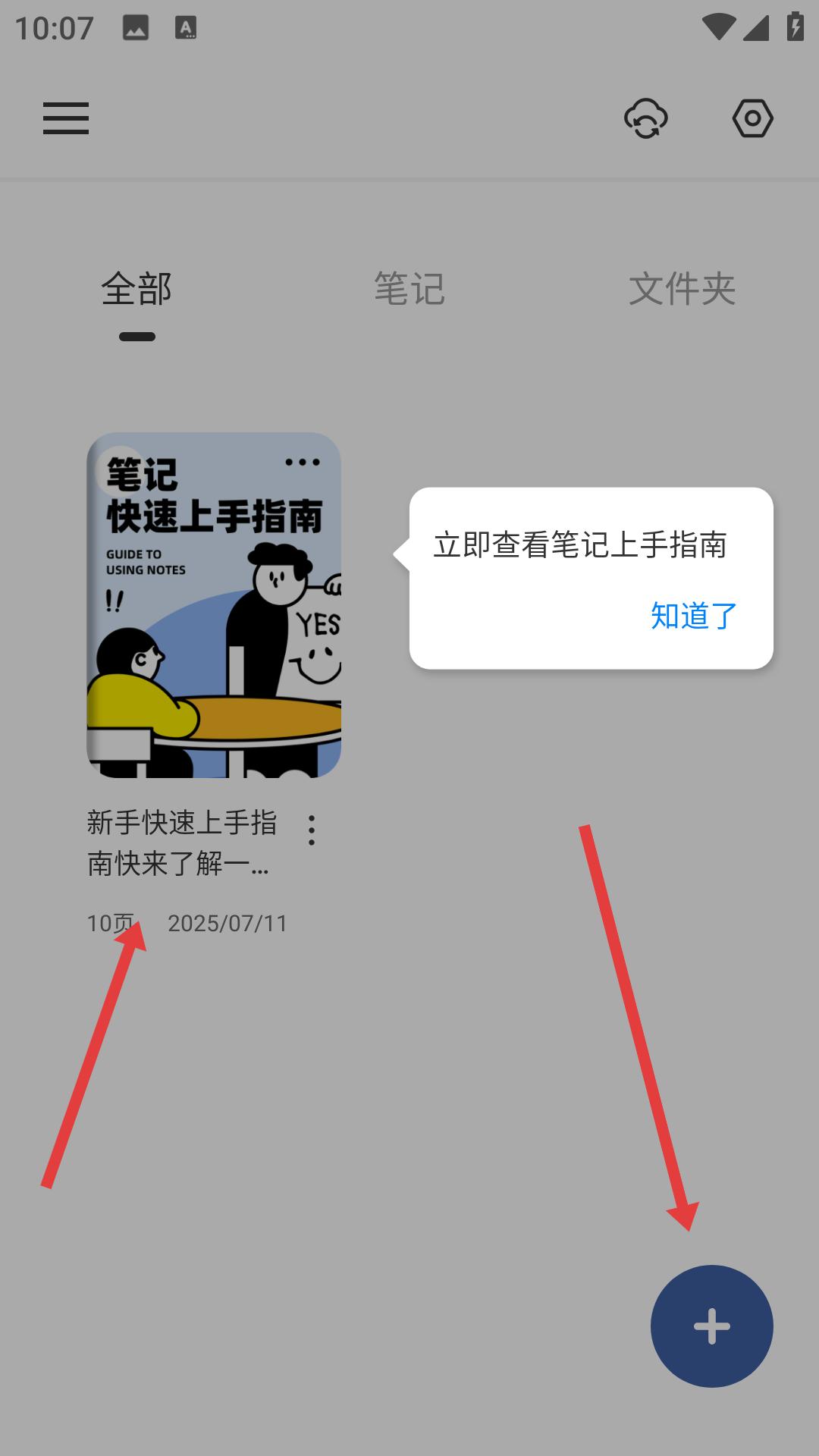The image size is (819, 1456).
Task: Create a new note with the plus button
Action: pyautogui.click(x=712, y=1326)
